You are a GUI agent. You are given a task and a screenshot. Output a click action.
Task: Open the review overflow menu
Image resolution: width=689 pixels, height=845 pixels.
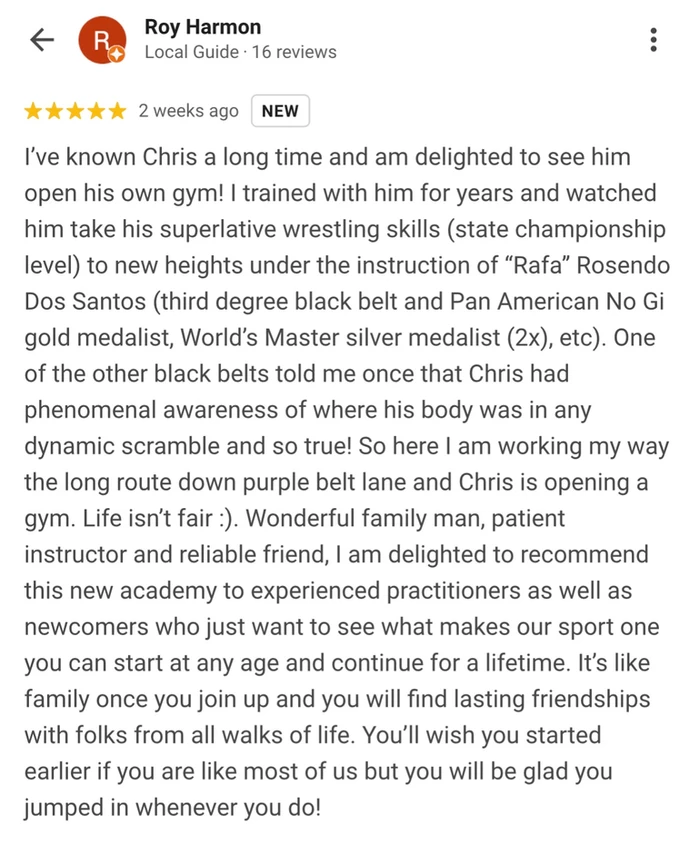point(653,40)
